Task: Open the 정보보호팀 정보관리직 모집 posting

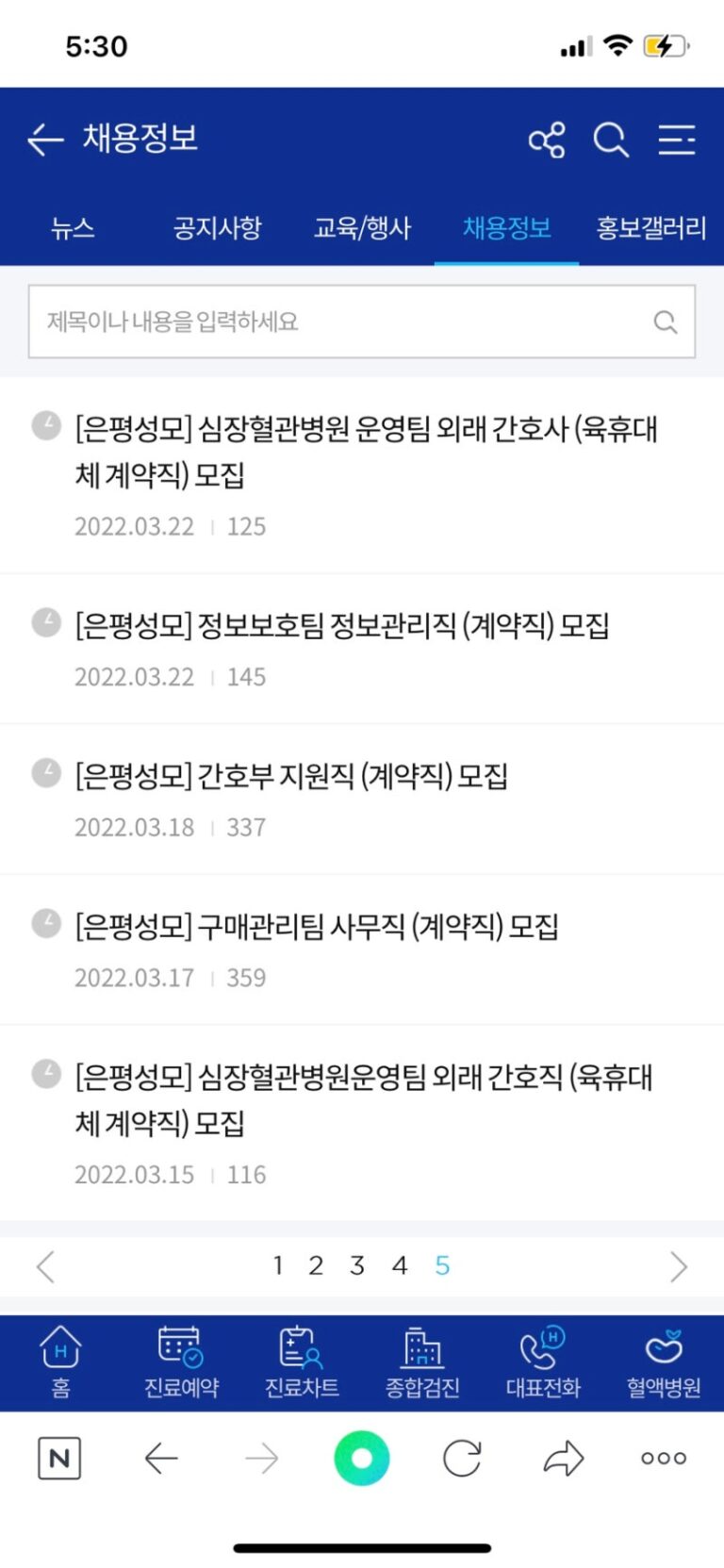Action: (341, 625)
